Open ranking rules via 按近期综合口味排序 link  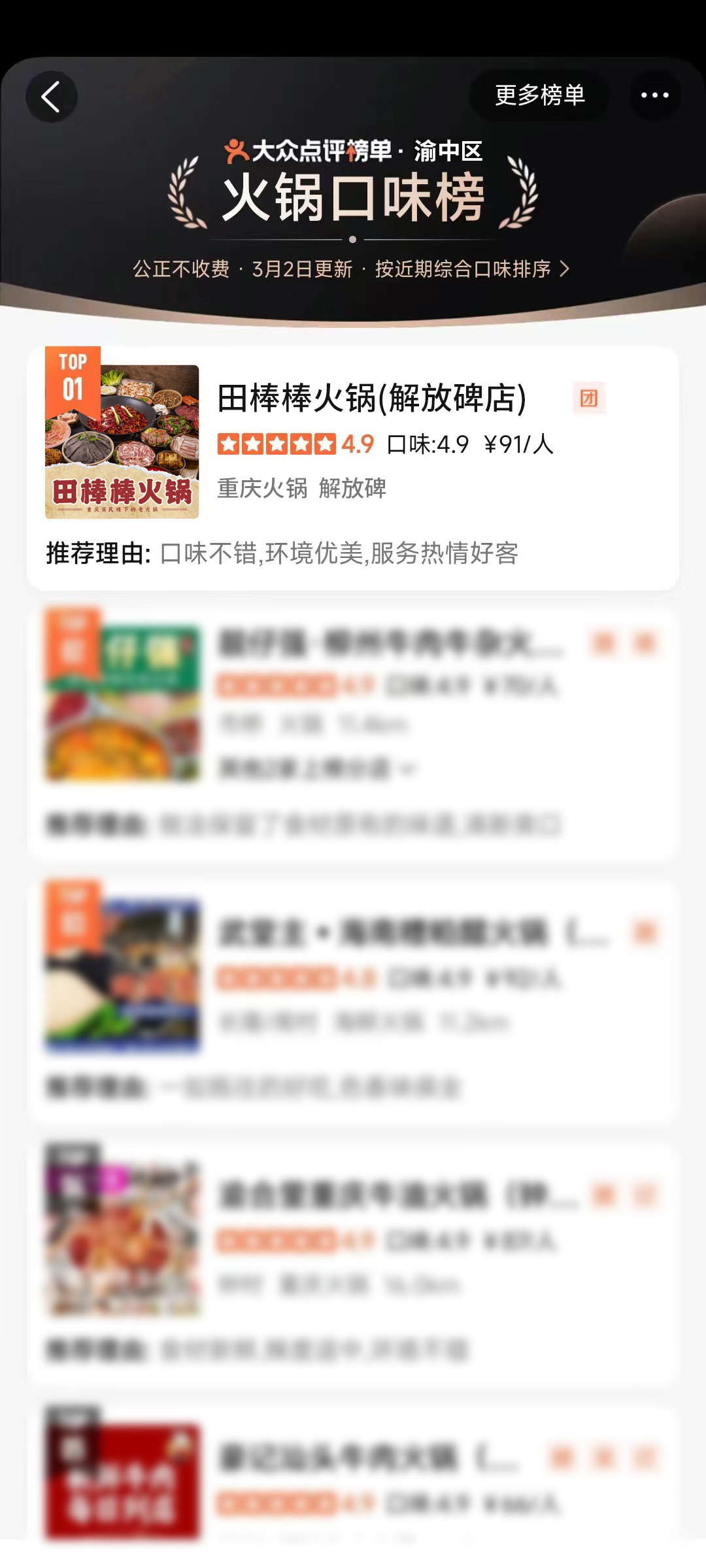click(x=471, y=269)
